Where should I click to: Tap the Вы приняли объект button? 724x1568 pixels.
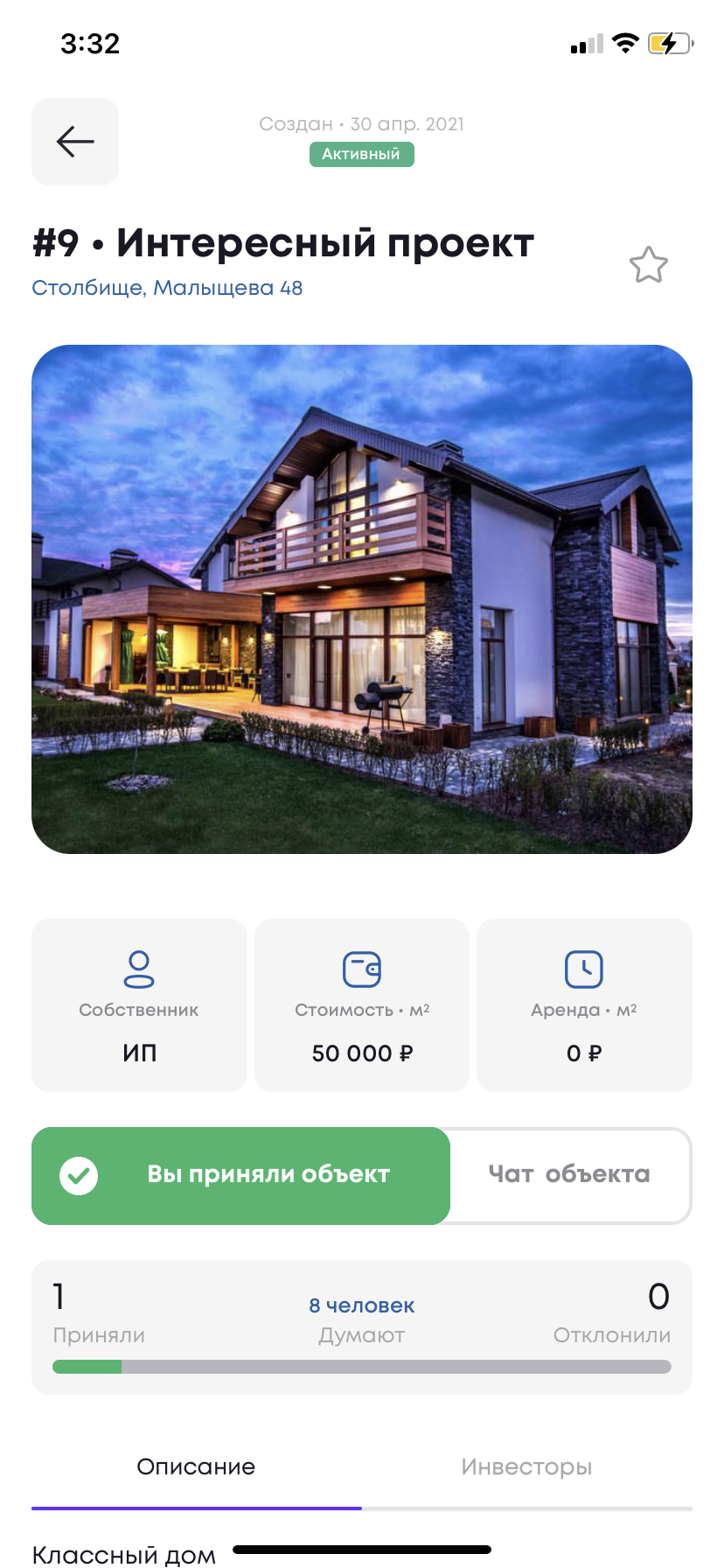pos(241,1175)
